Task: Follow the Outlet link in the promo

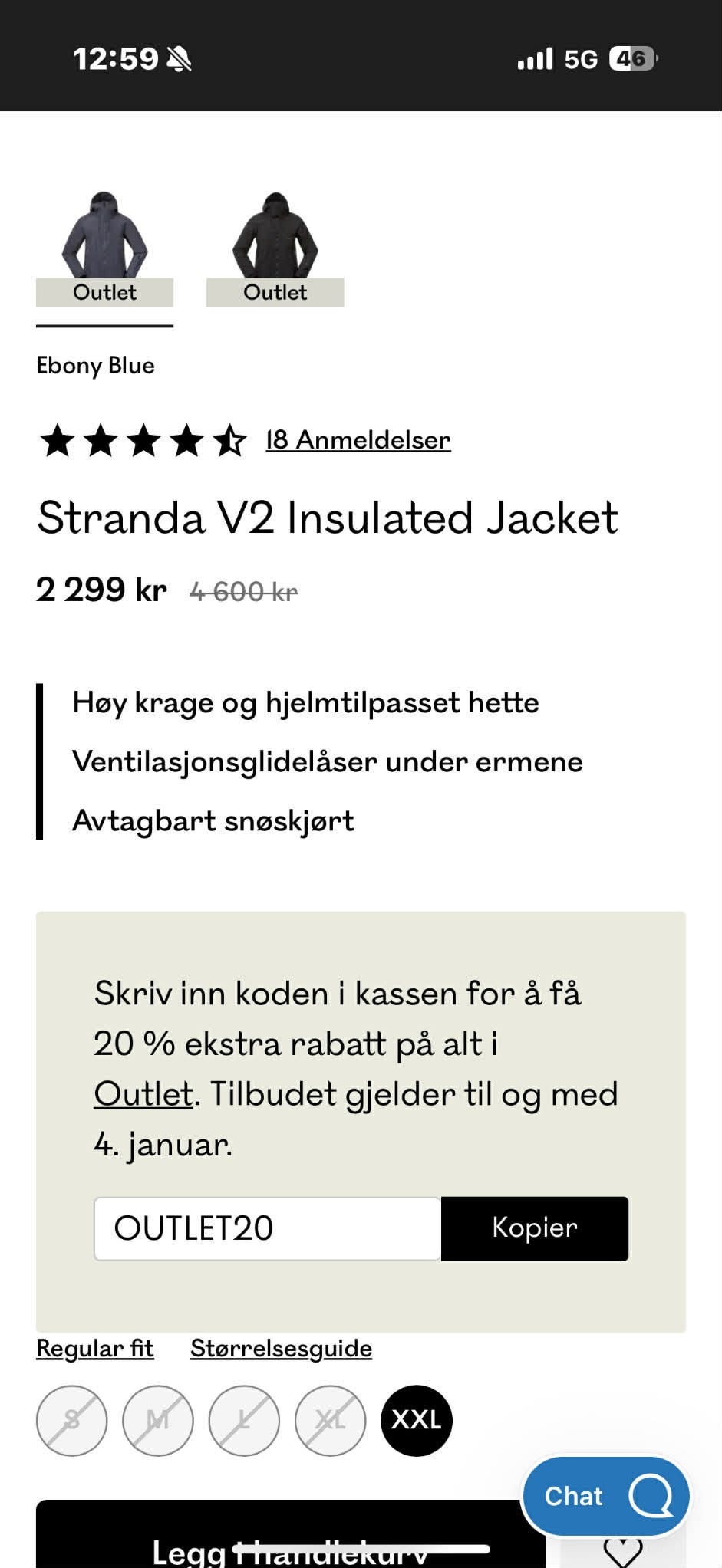Action: [x=143, y=1094]
